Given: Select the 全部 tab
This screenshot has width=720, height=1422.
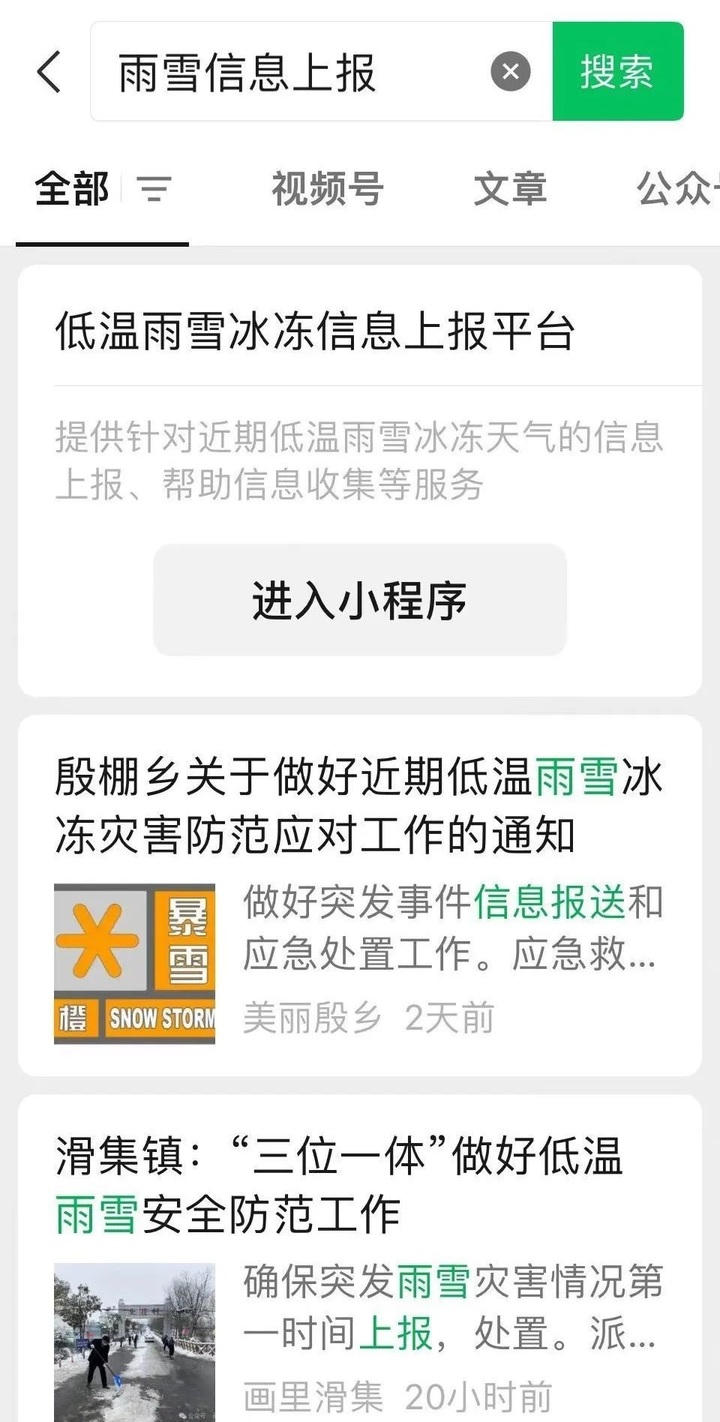Looking at the screenshot, I should (x=72, y=188).
